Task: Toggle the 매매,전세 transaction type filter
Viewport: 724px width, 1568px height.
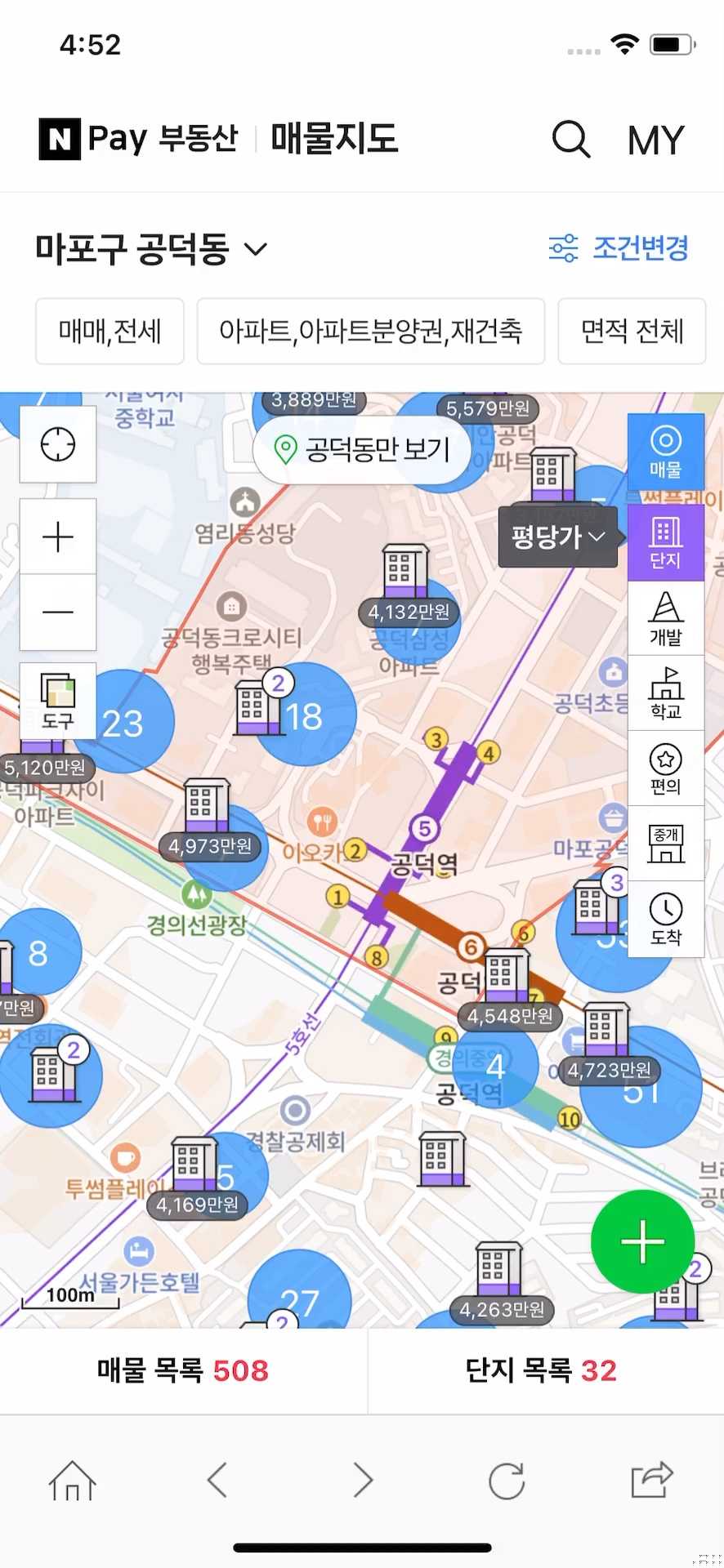Action: [109, 332]
